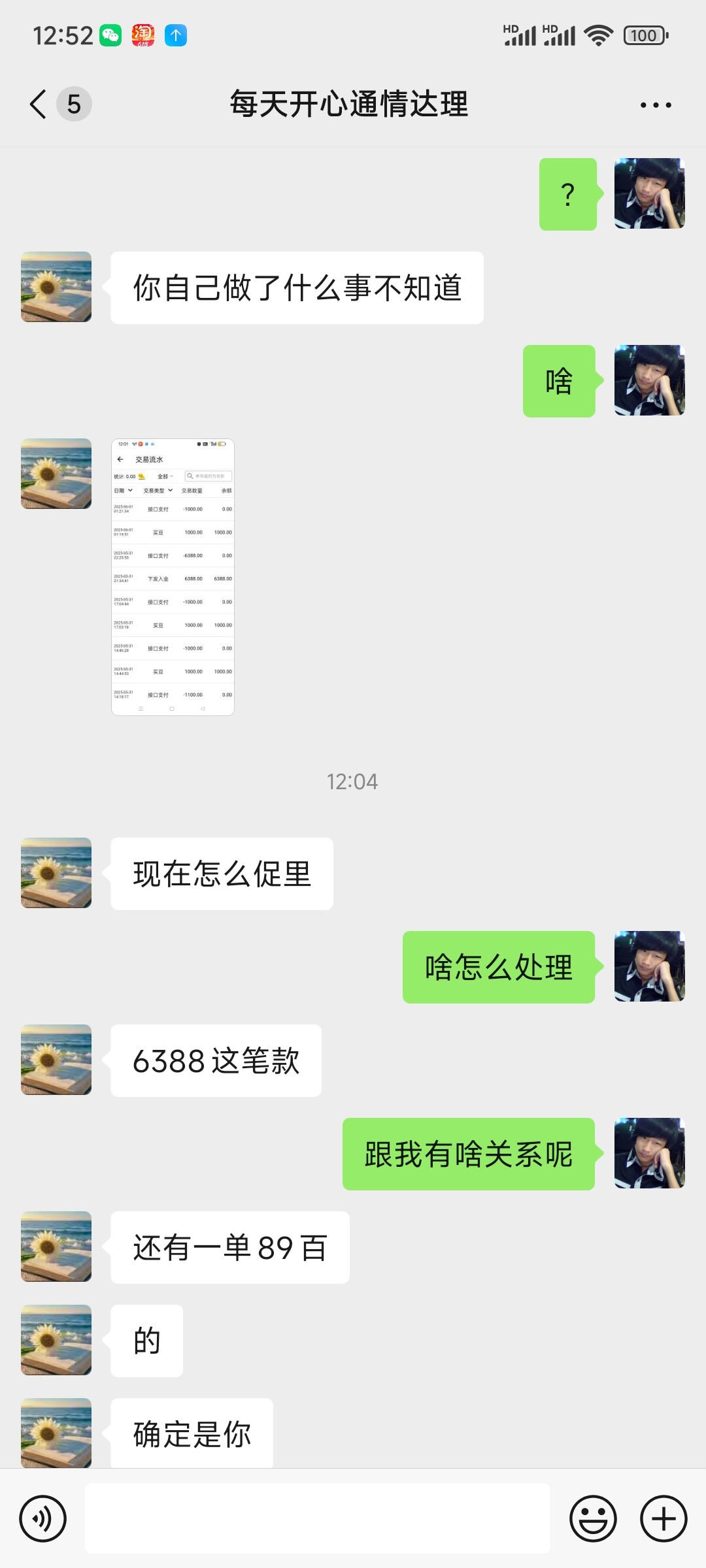Open the chat info overflow menu

coord(655,105)
